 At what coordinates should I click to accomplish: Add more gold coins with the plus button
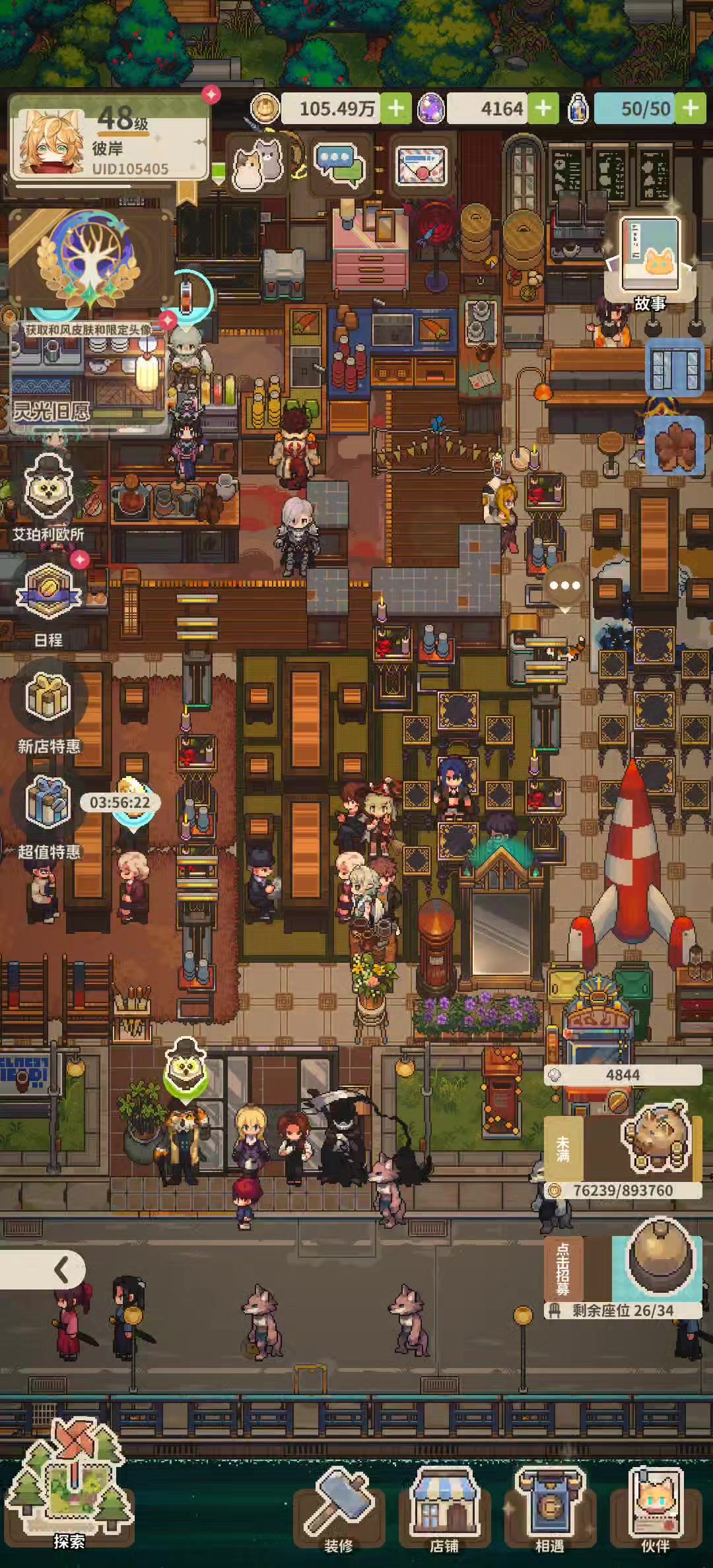[x=396, y=108]
